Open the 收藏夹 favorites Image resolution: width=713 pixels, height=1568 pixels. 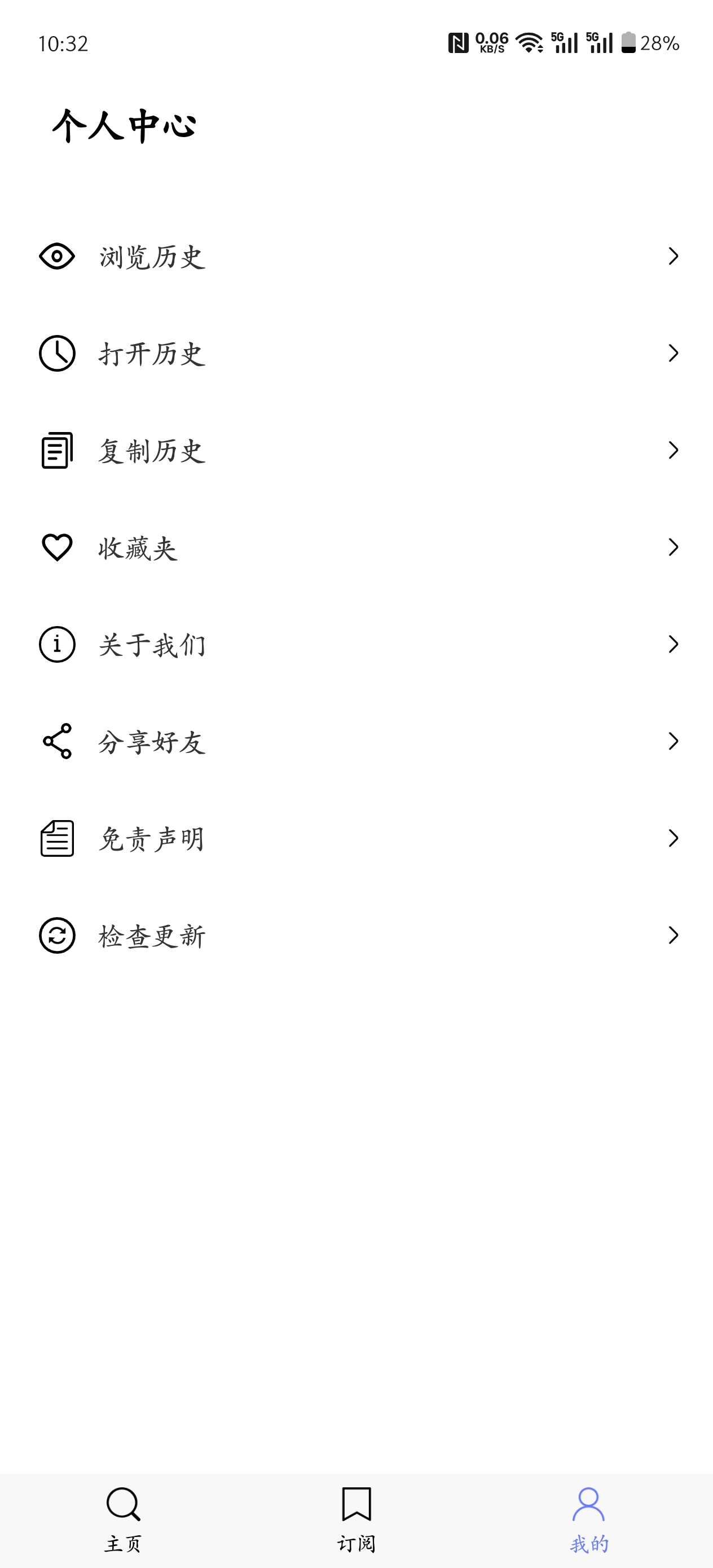click(356, 547)
